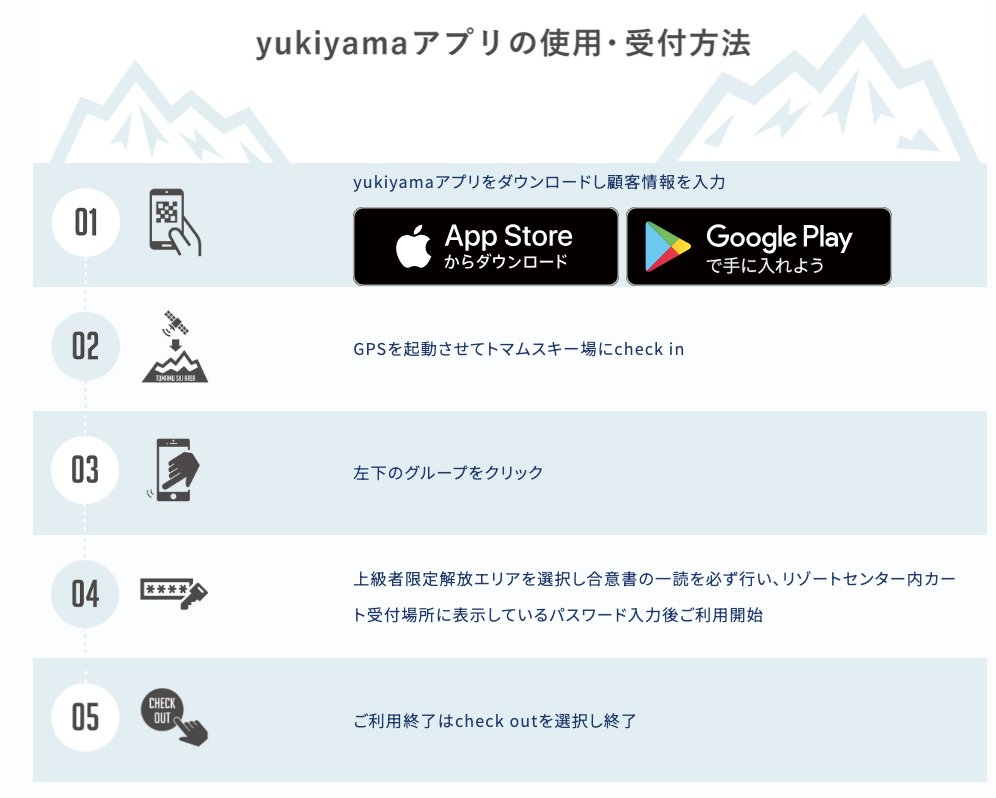
Task: Open the Google Play download badge
Action: (x=758, y=247)
